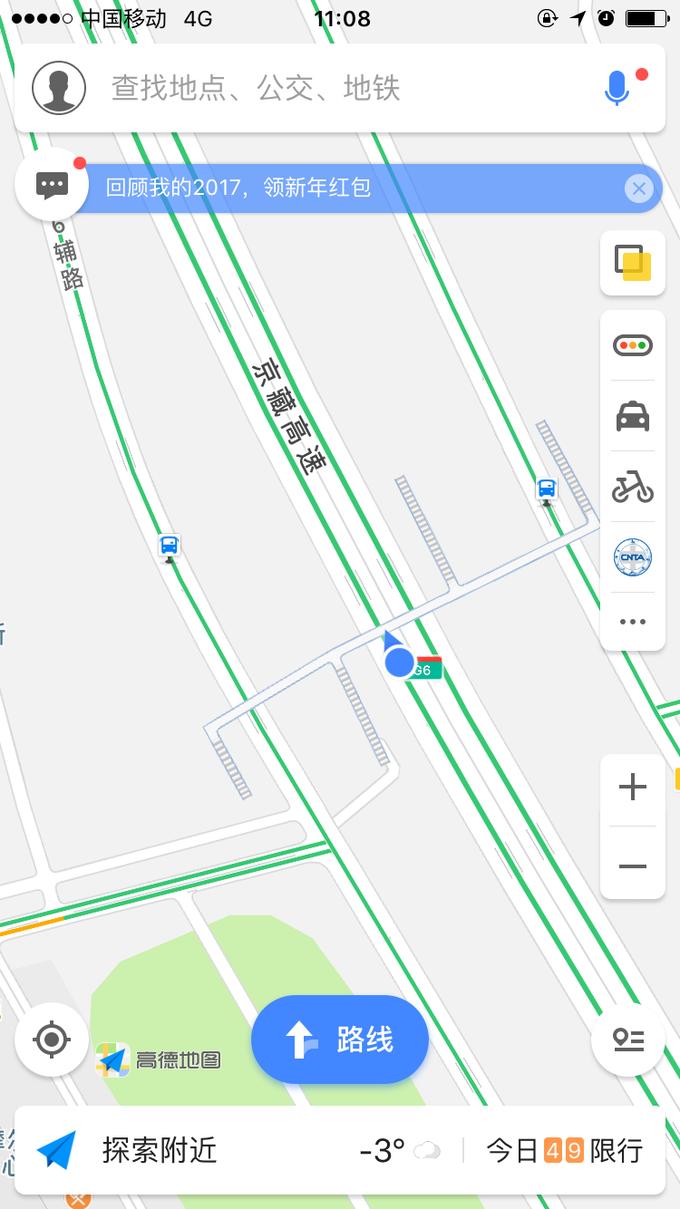Start voice search with the microphone
This screenshot has height=1209, width=680.
point(617,88)
